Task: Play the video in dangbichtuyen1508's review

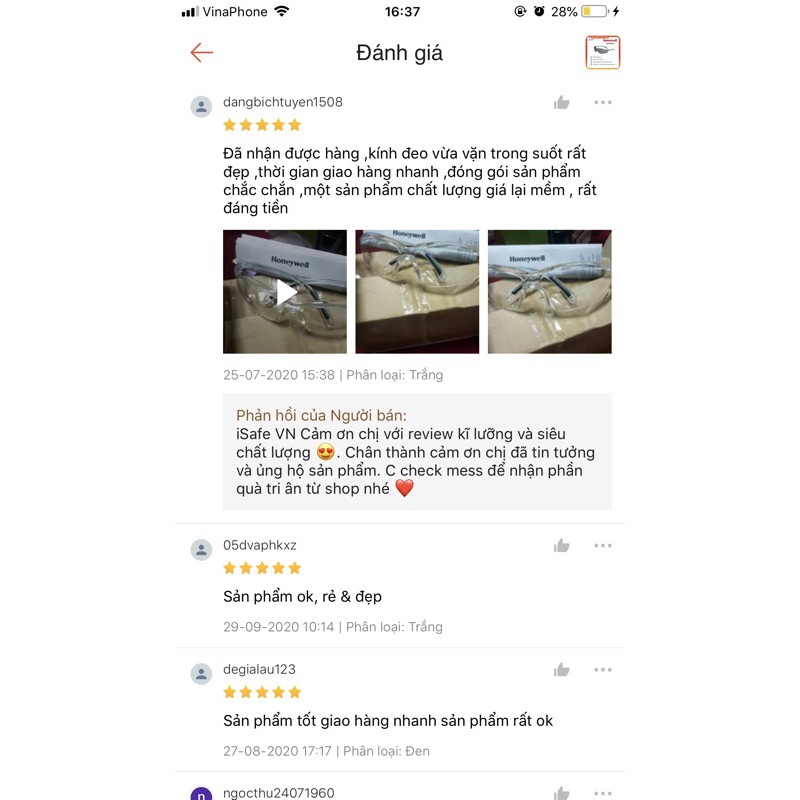Action: click(x=285, y=292)
